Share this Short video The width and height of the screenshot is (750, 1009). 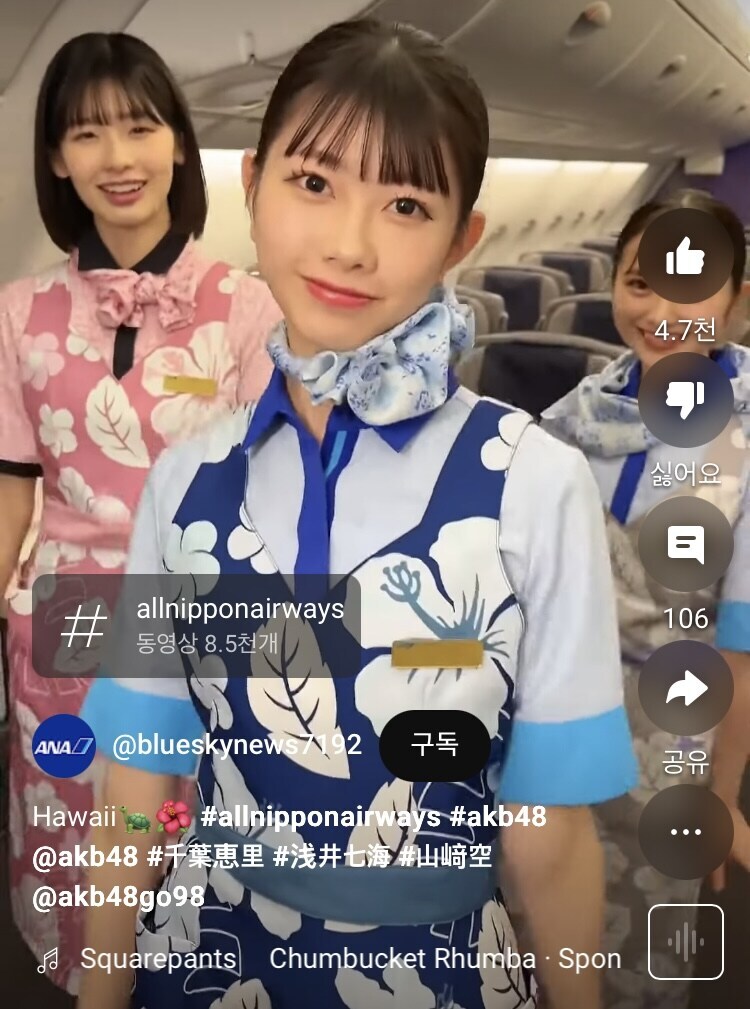[x=686, y=688]
